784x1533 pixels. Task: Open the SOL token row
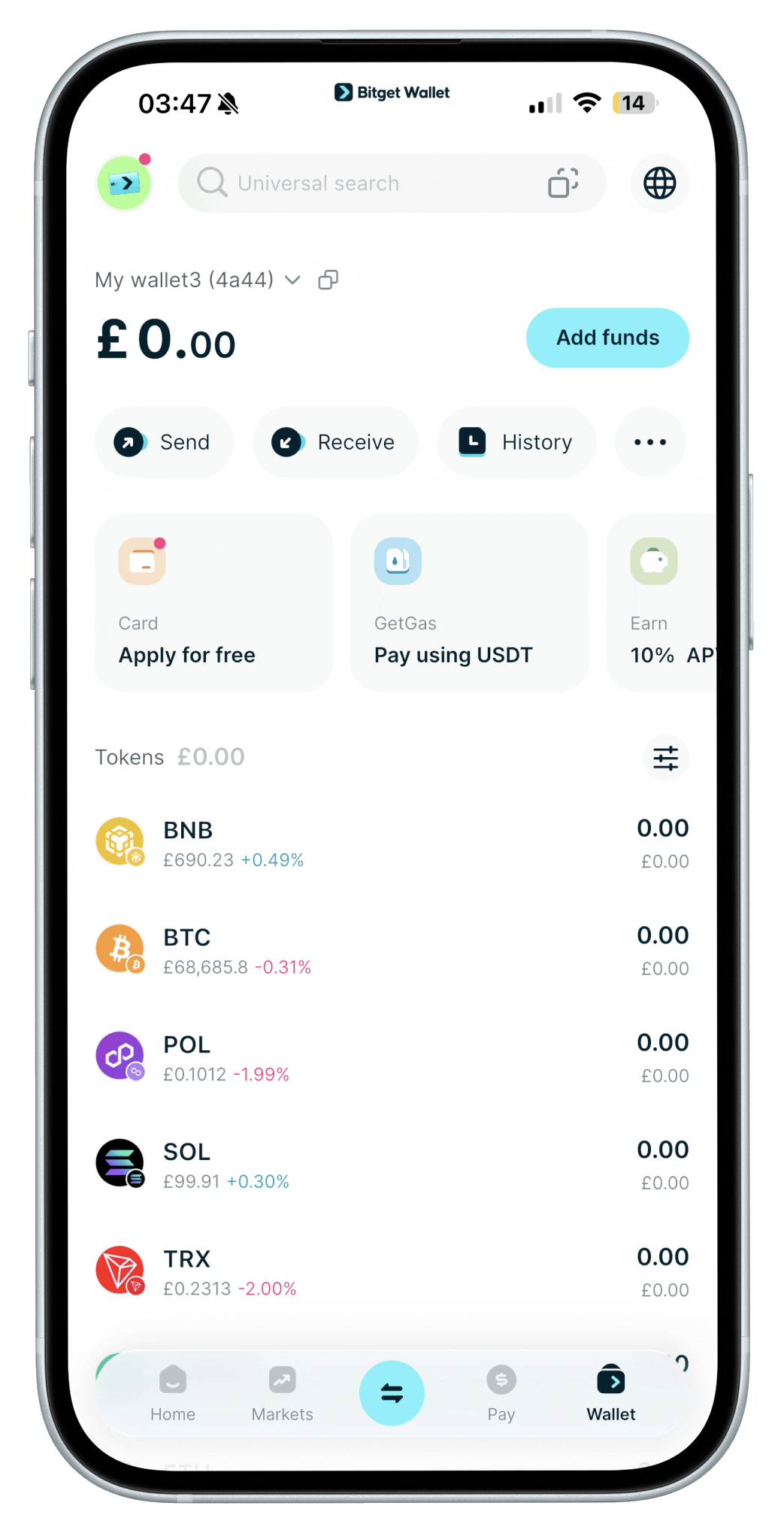(391, 1165)
